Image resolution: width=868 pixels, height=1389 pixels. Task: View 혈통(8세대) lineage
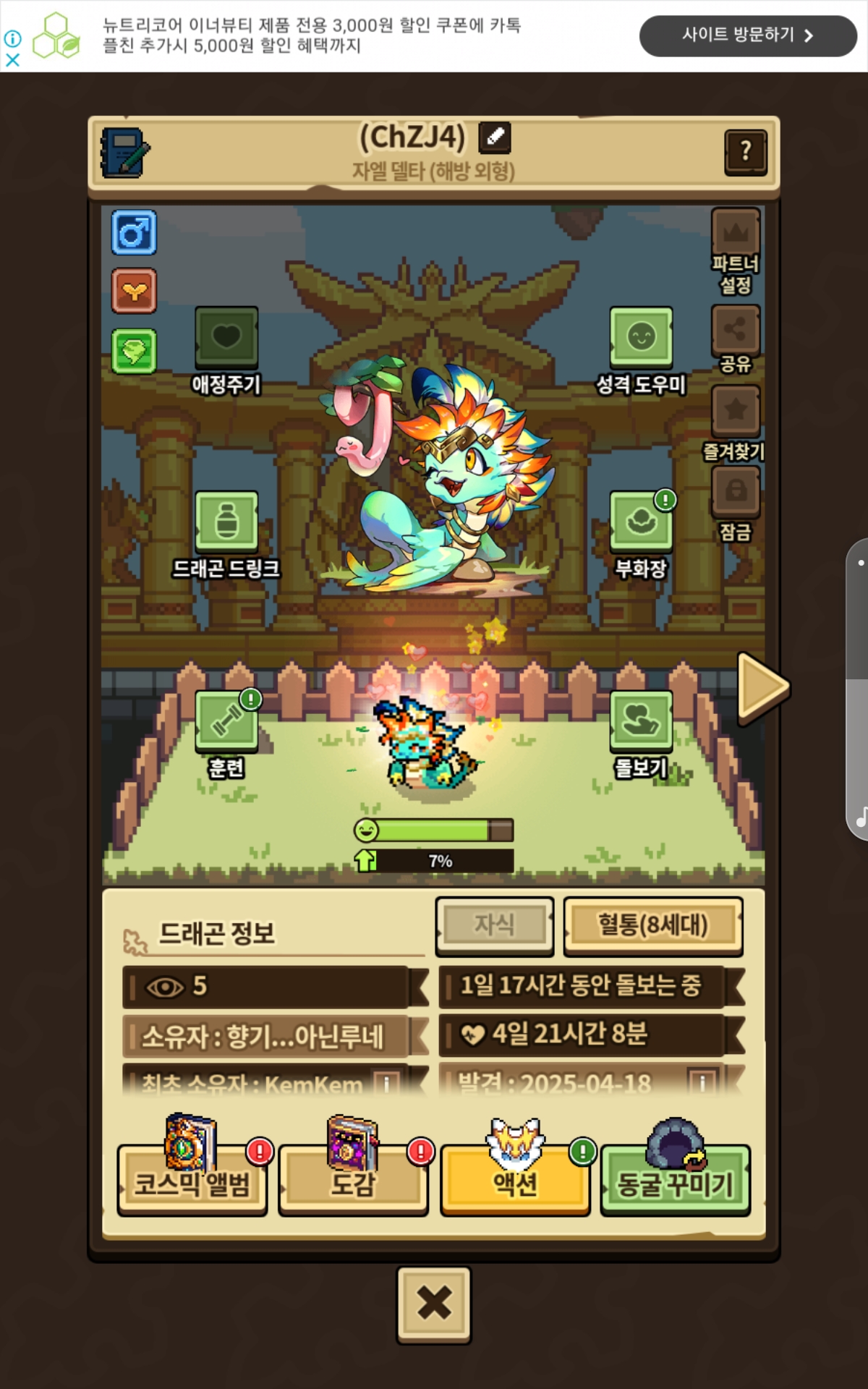pyautogui.click(x=652, y=925)
